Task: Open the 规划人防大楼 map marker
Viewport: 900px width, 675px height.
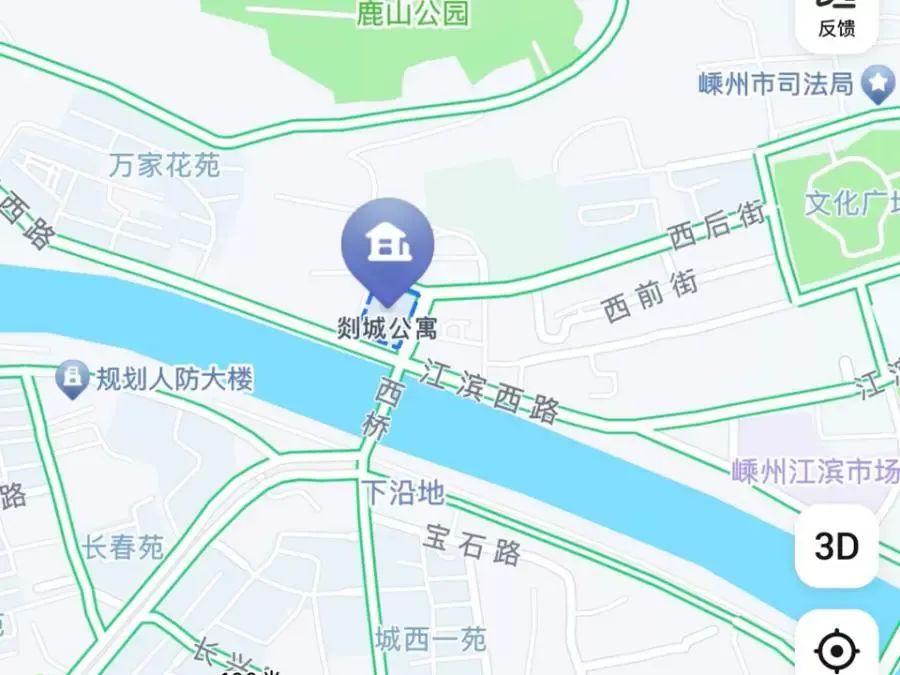Action: click(71, 379)
